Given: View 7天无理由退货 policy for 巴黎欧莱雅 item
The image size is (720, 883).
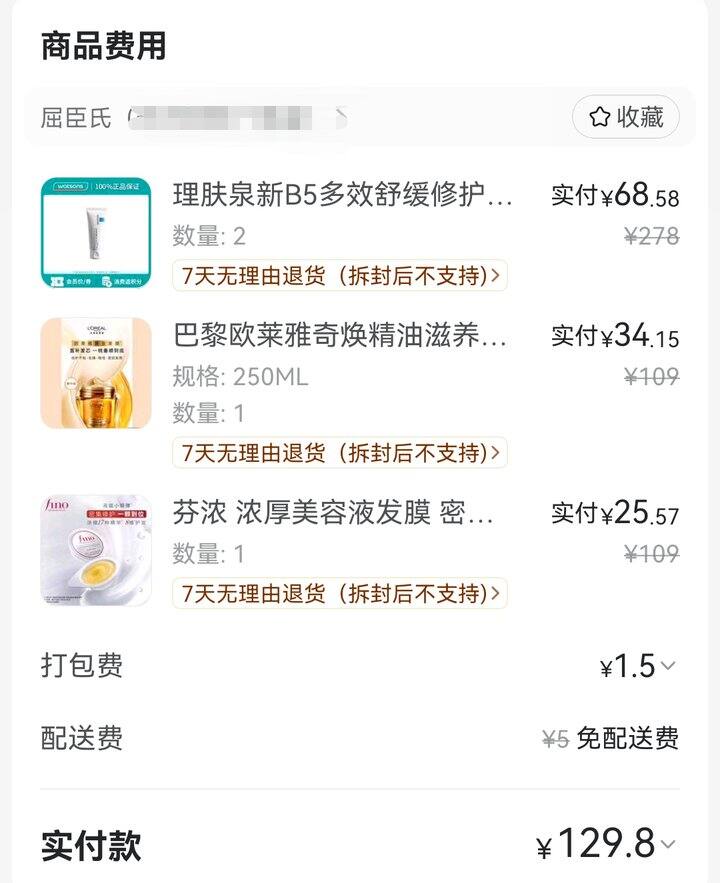Looking at the screenshot, I should click(x=339, y=453).
